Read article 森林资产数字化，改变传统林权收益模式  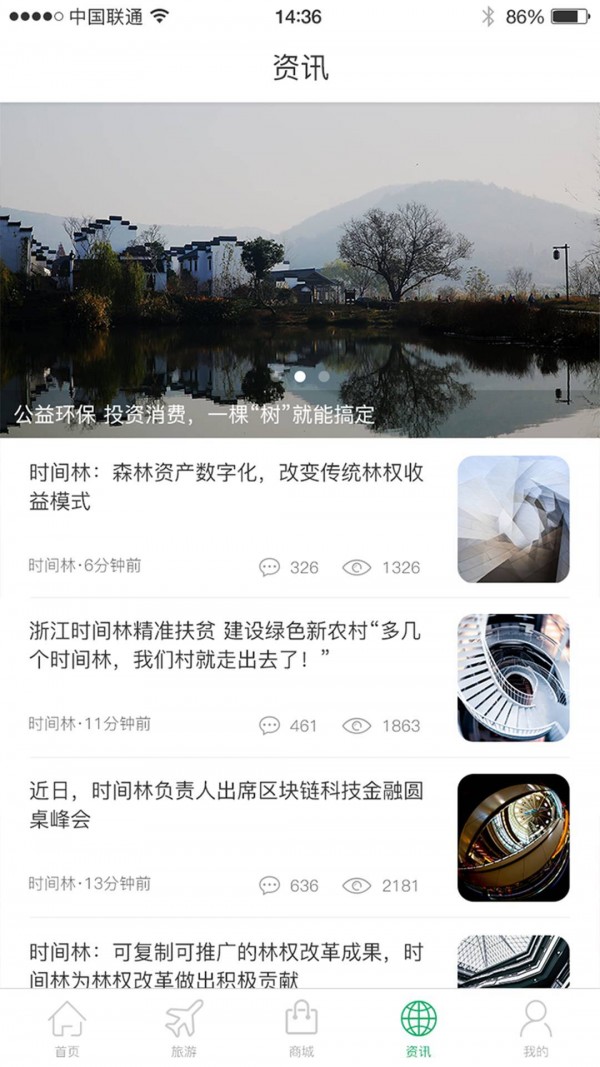pos(227,487)
